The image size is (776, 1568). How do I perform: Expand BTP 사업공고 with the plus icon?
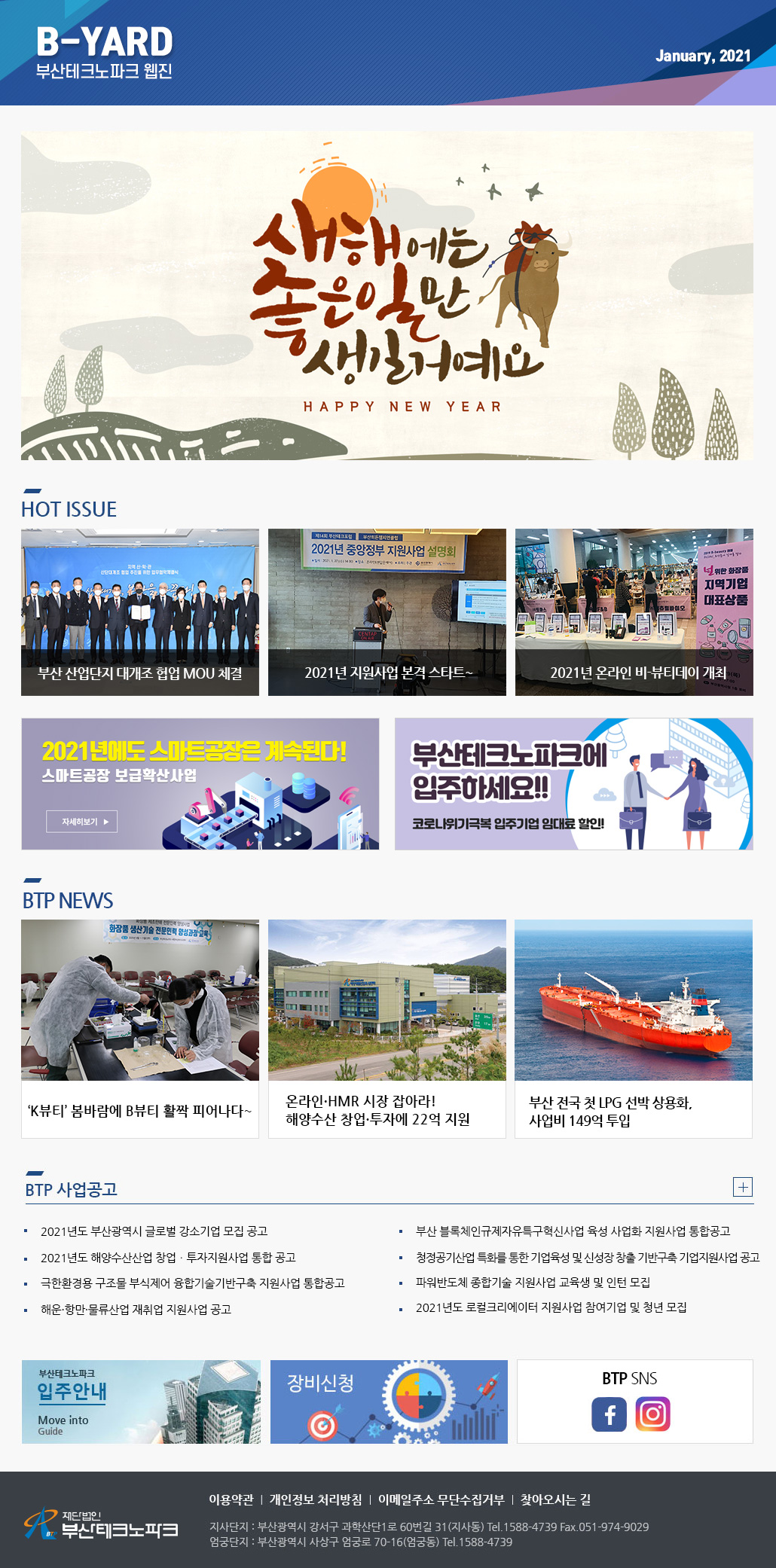pos(742,1187)
